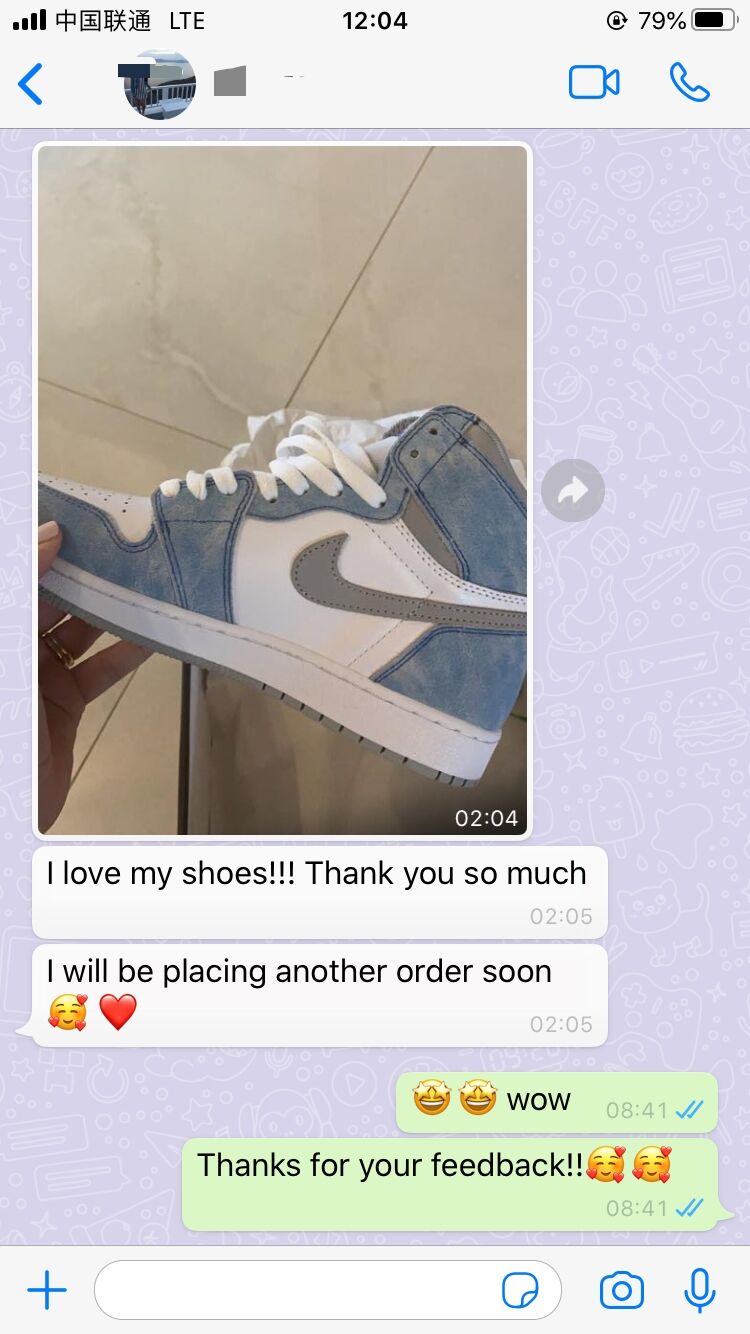Open the contact's profile photo
750x1334 pixels.
pyautogui.click(x=159, y=84)
